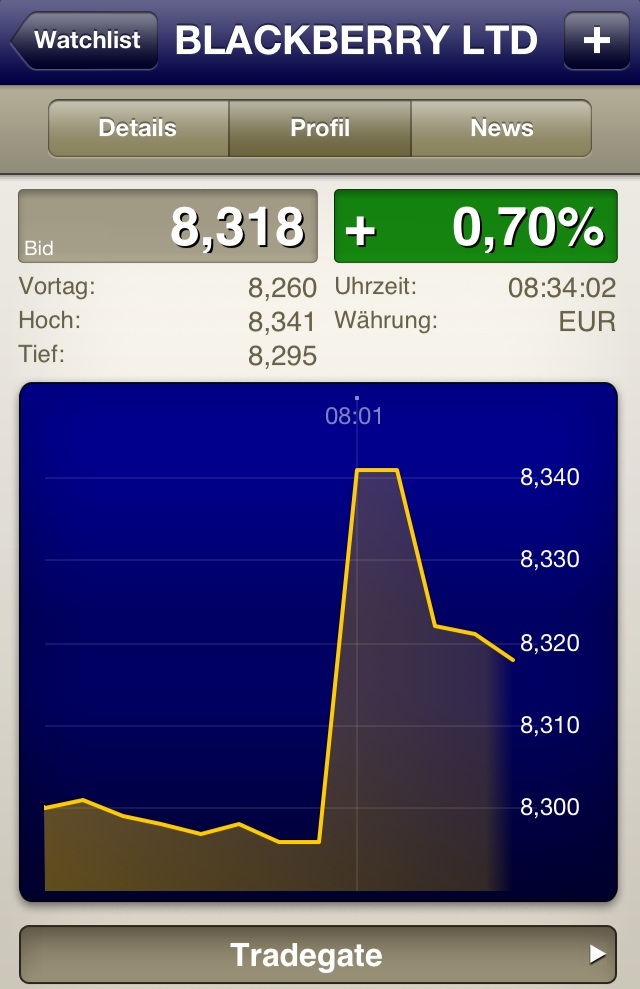Switch to the Details tab
Image resolution: width=640 pixels, height=989 pixels.
tap(138, 129)
